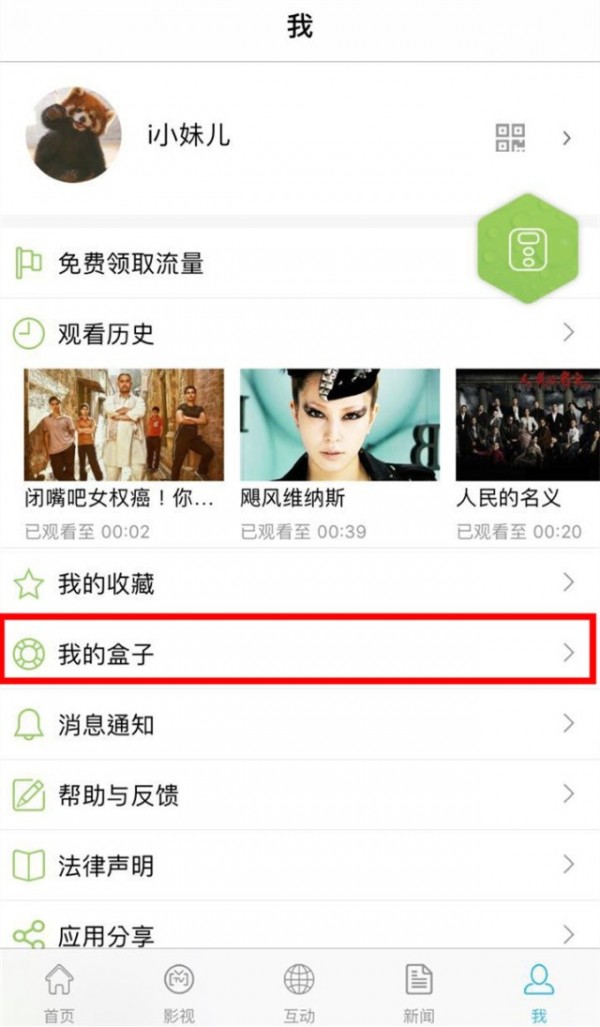This screenshot has width=600, height=1027.
Task: Select the 我 tab
Action: (539, 990)
